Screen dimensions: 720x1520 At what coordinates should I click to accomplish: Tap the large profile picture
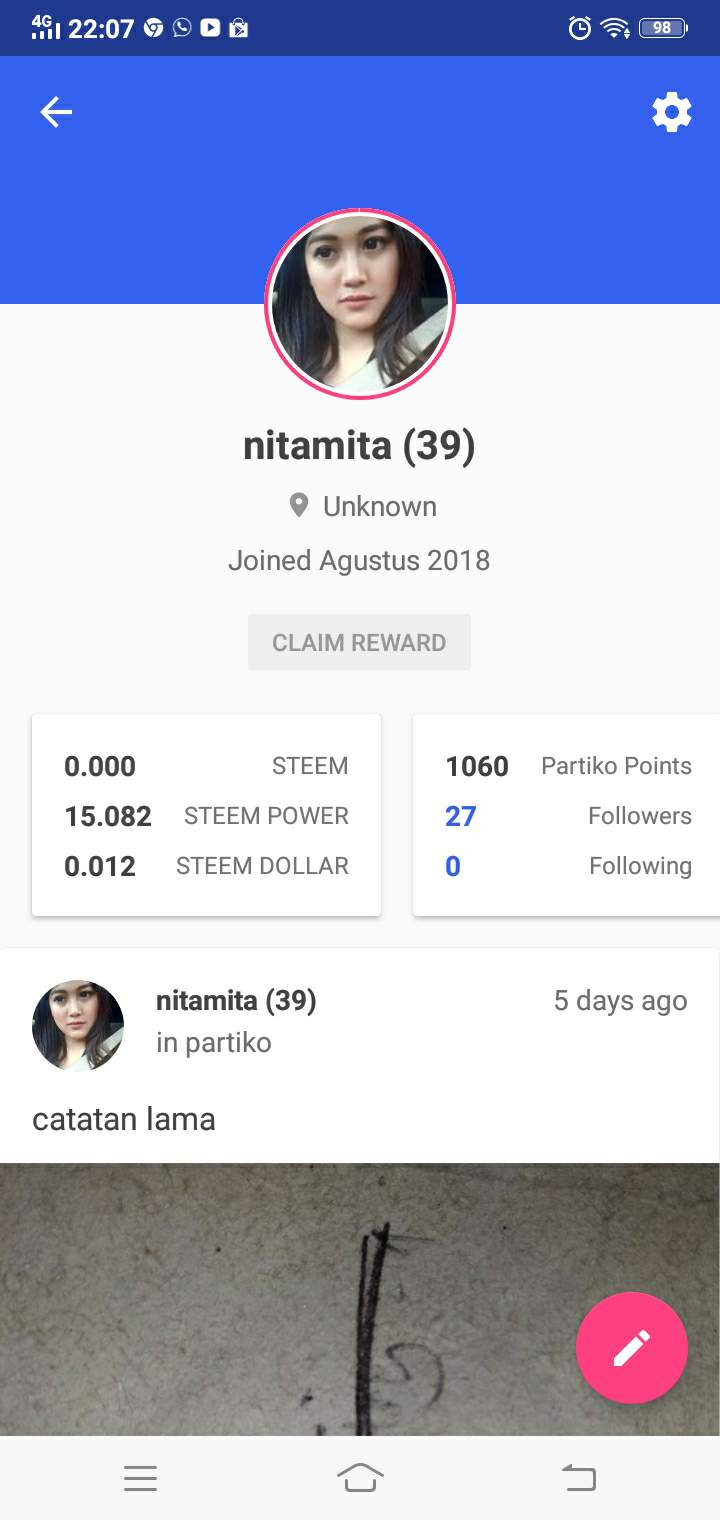coord(360,304)
